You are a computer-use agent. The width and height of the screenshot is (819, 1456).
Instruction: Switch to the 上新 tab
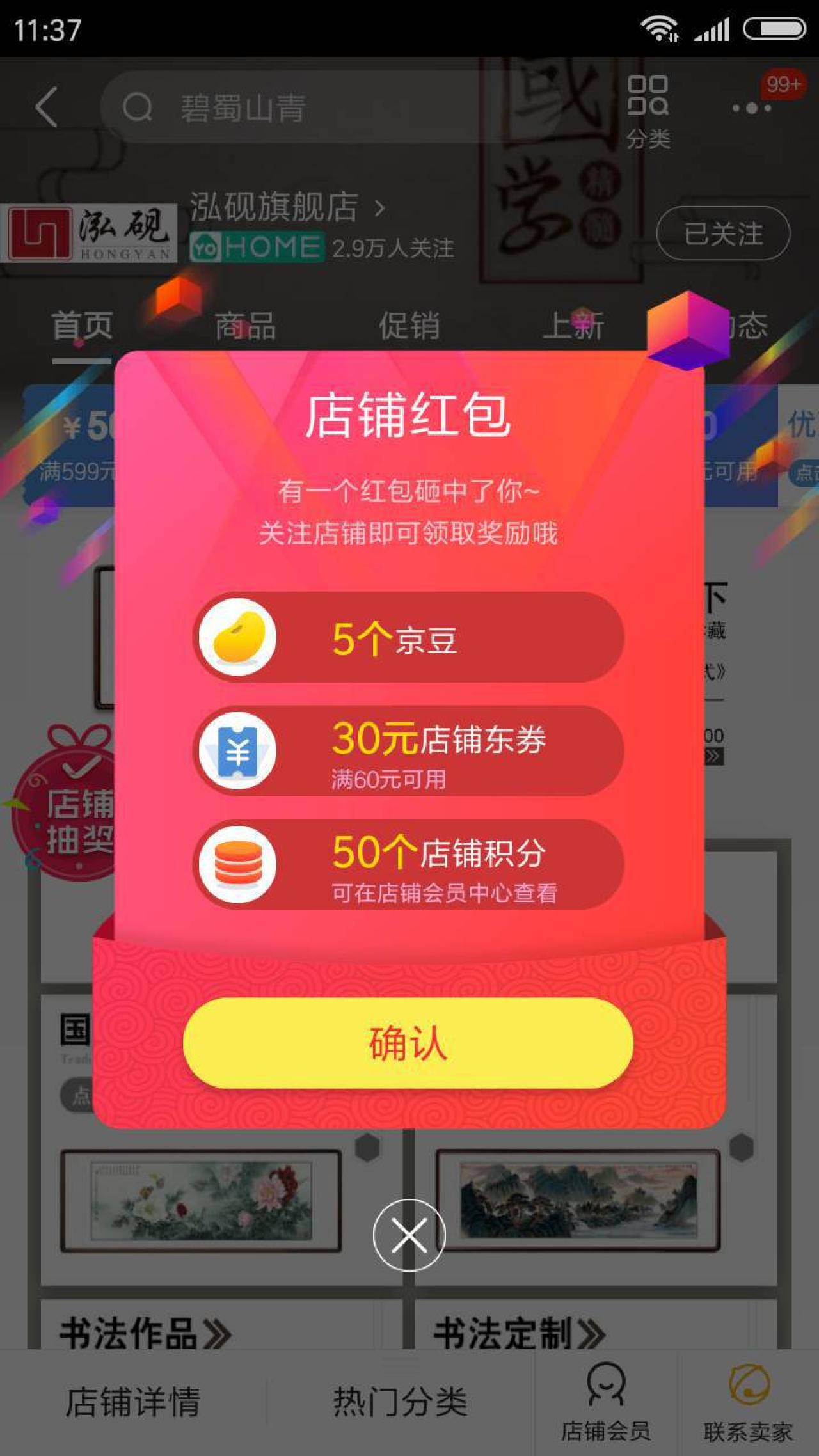coord(573,326)
